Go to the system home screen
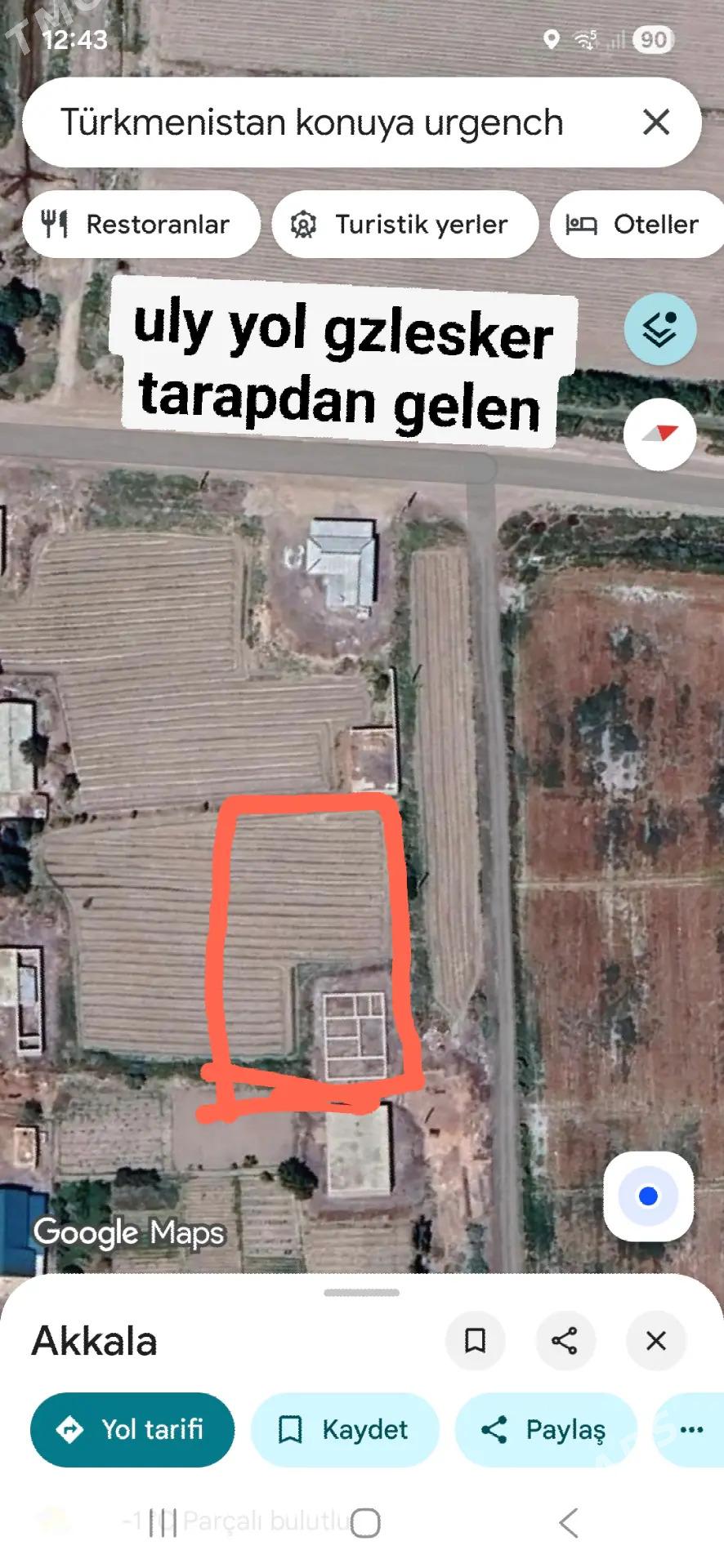Screen dimensions: 724x1568 point(365,1523)
